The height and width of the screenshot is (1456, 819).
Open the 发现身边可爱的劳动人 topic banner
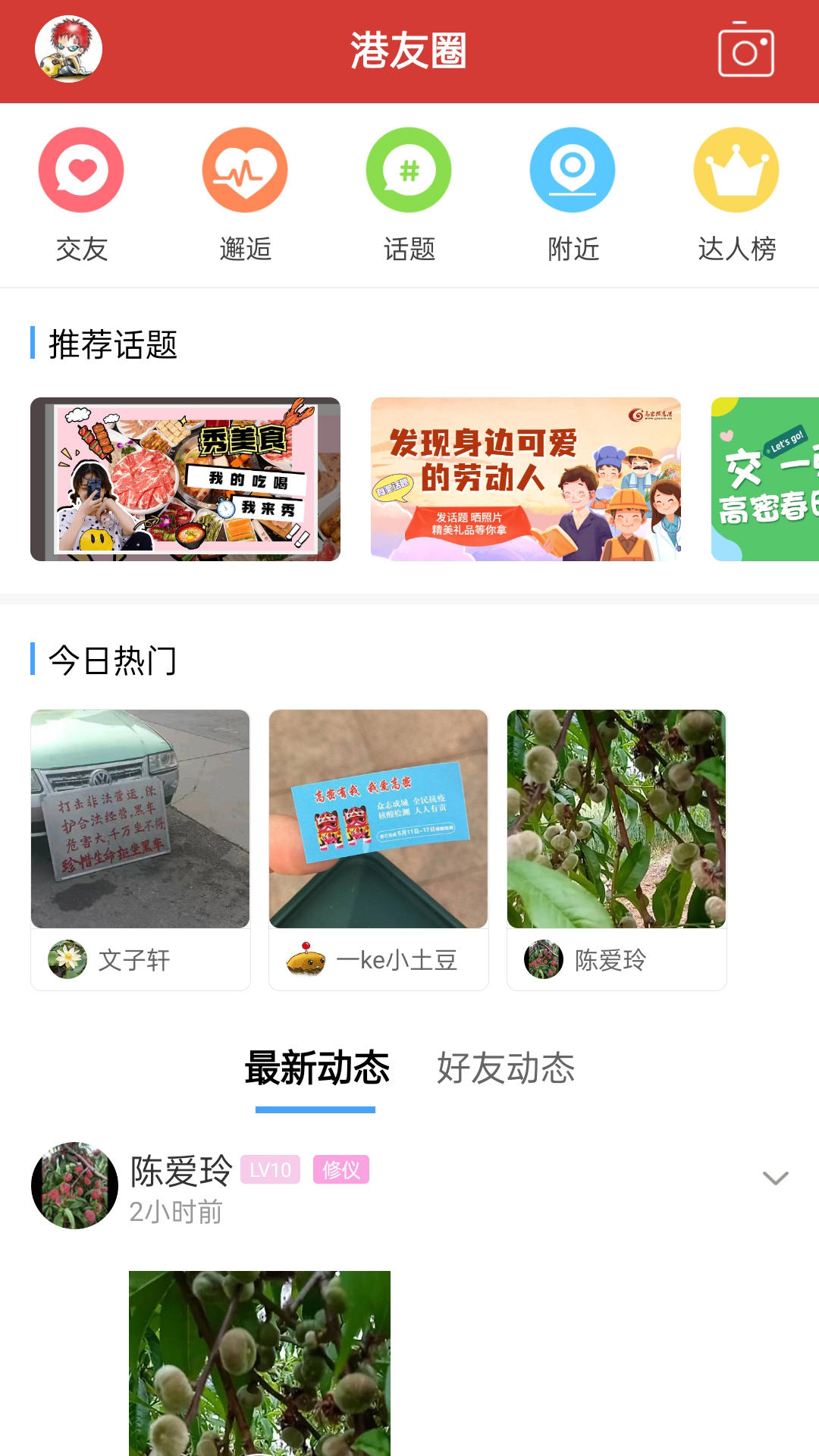[526, 479]
